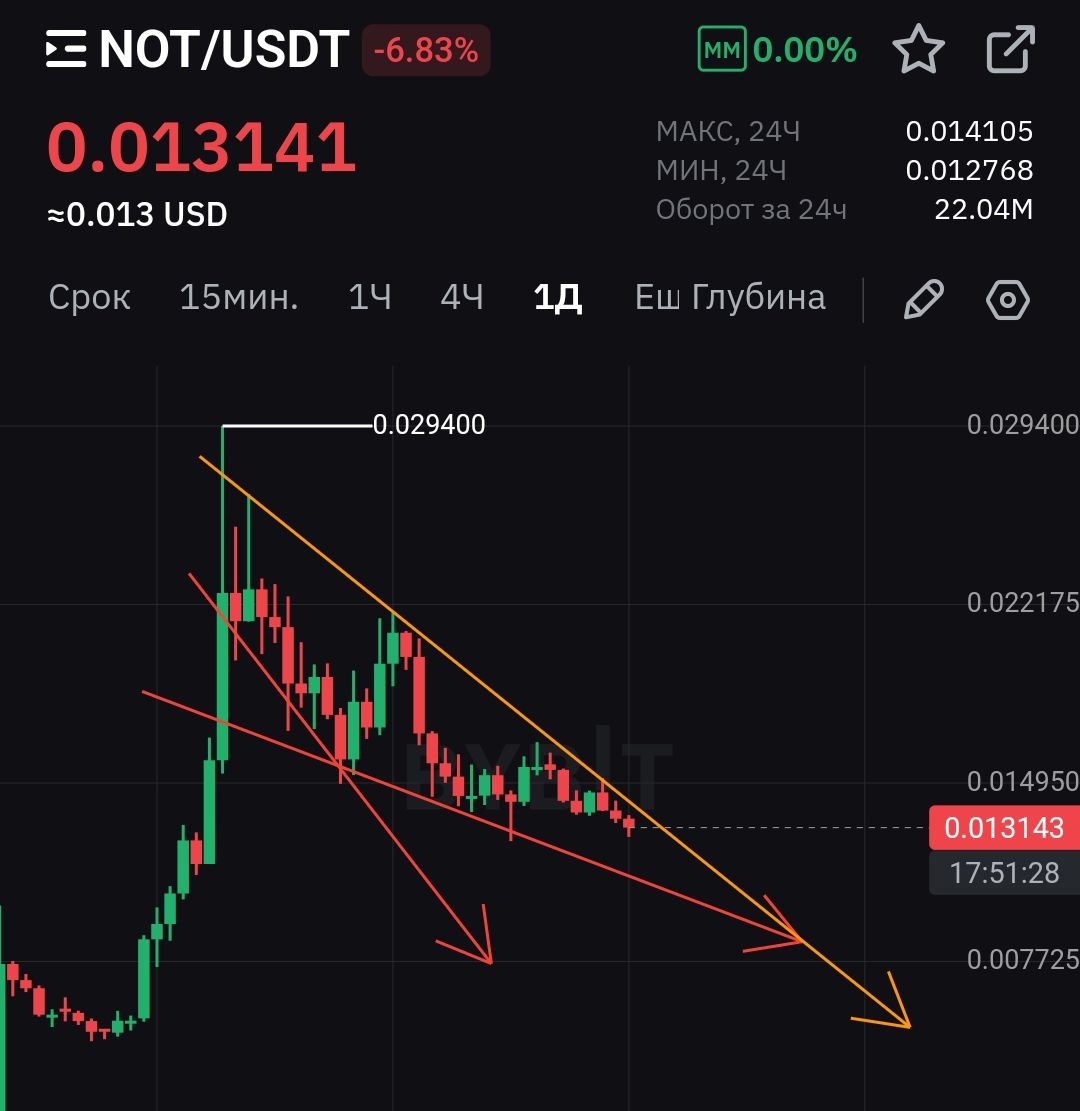The width and height of the screenshot is (1080, 1111).
Task: Switch to the Срок line view
Action: click(x=89, y=298)
